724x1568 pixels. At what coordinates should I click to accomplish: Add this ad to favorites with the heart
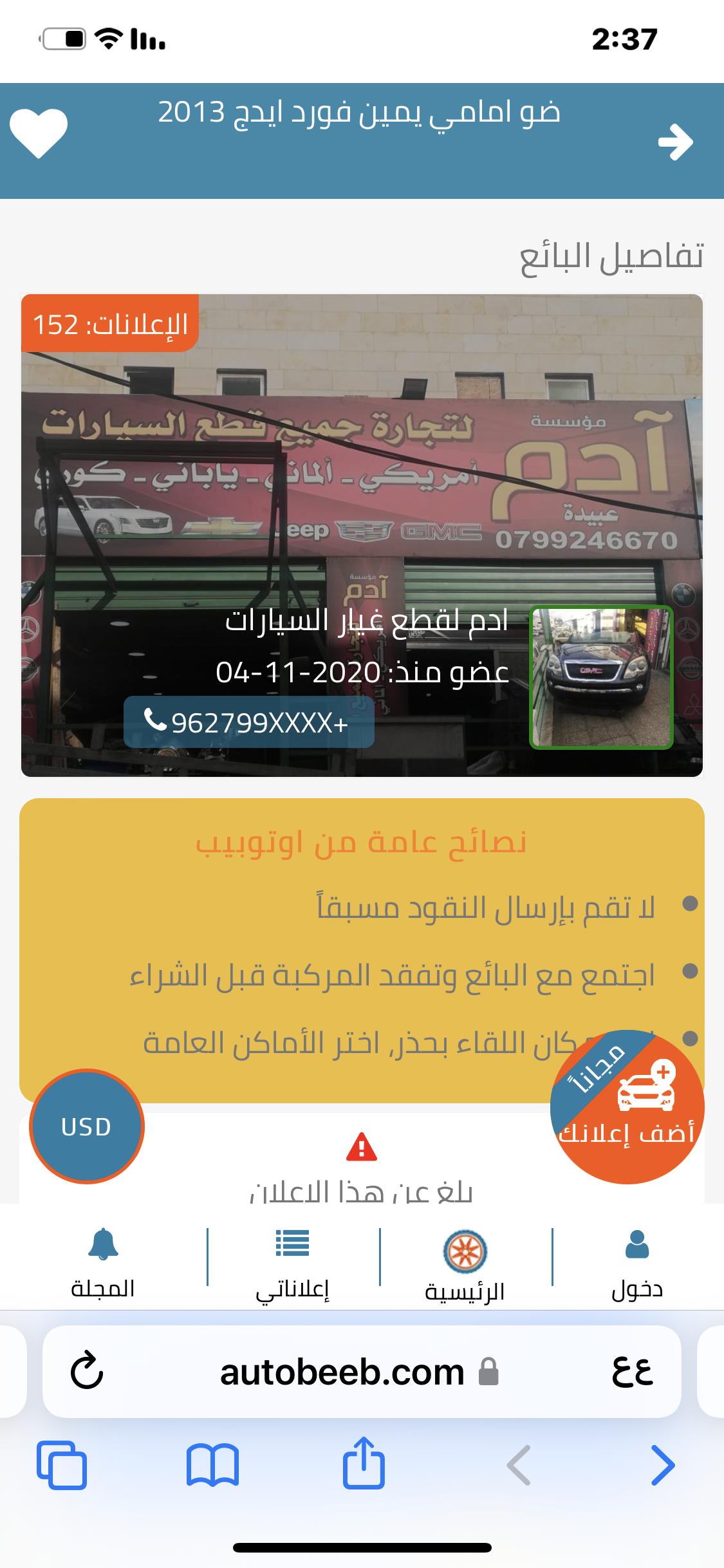(x=39, y=133)
